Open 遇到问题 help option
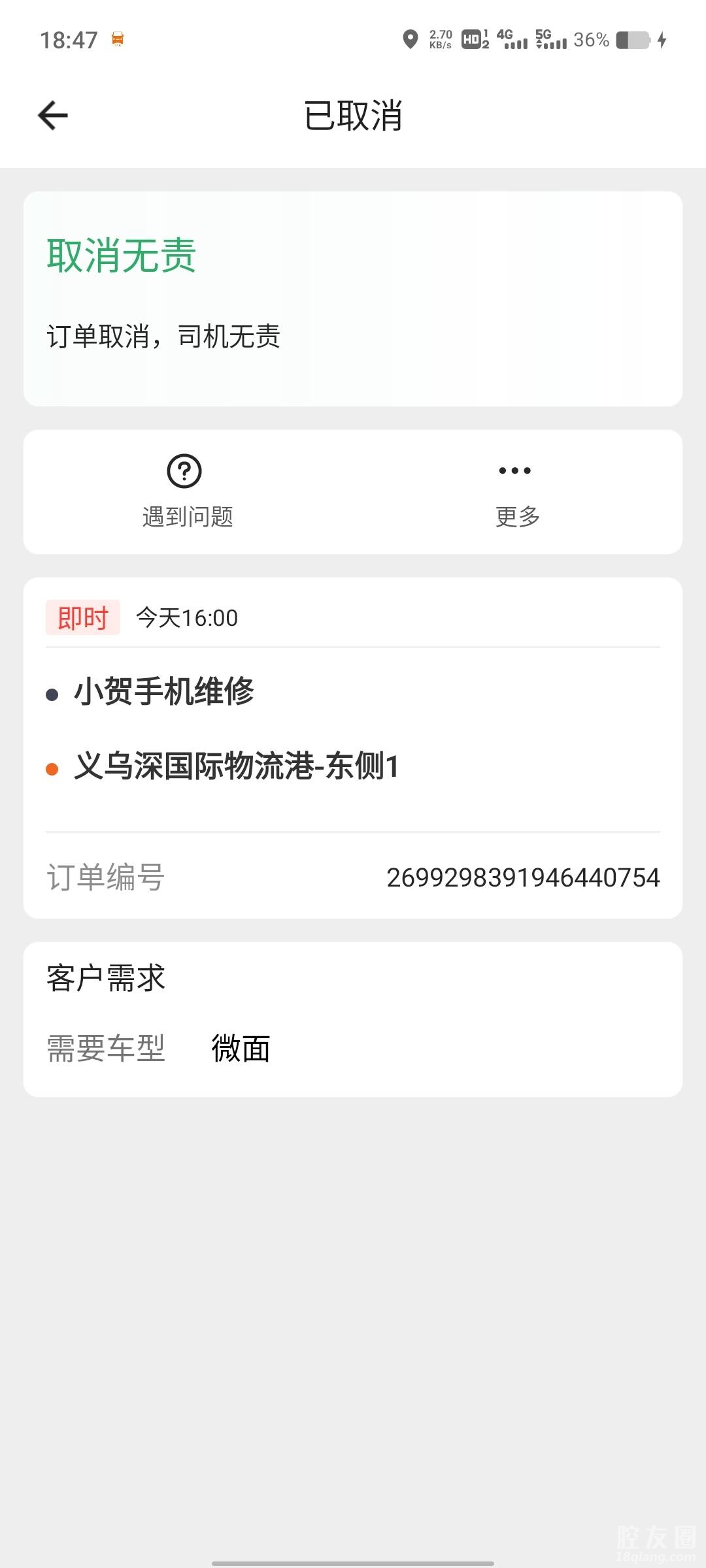 tap(187, 490)
